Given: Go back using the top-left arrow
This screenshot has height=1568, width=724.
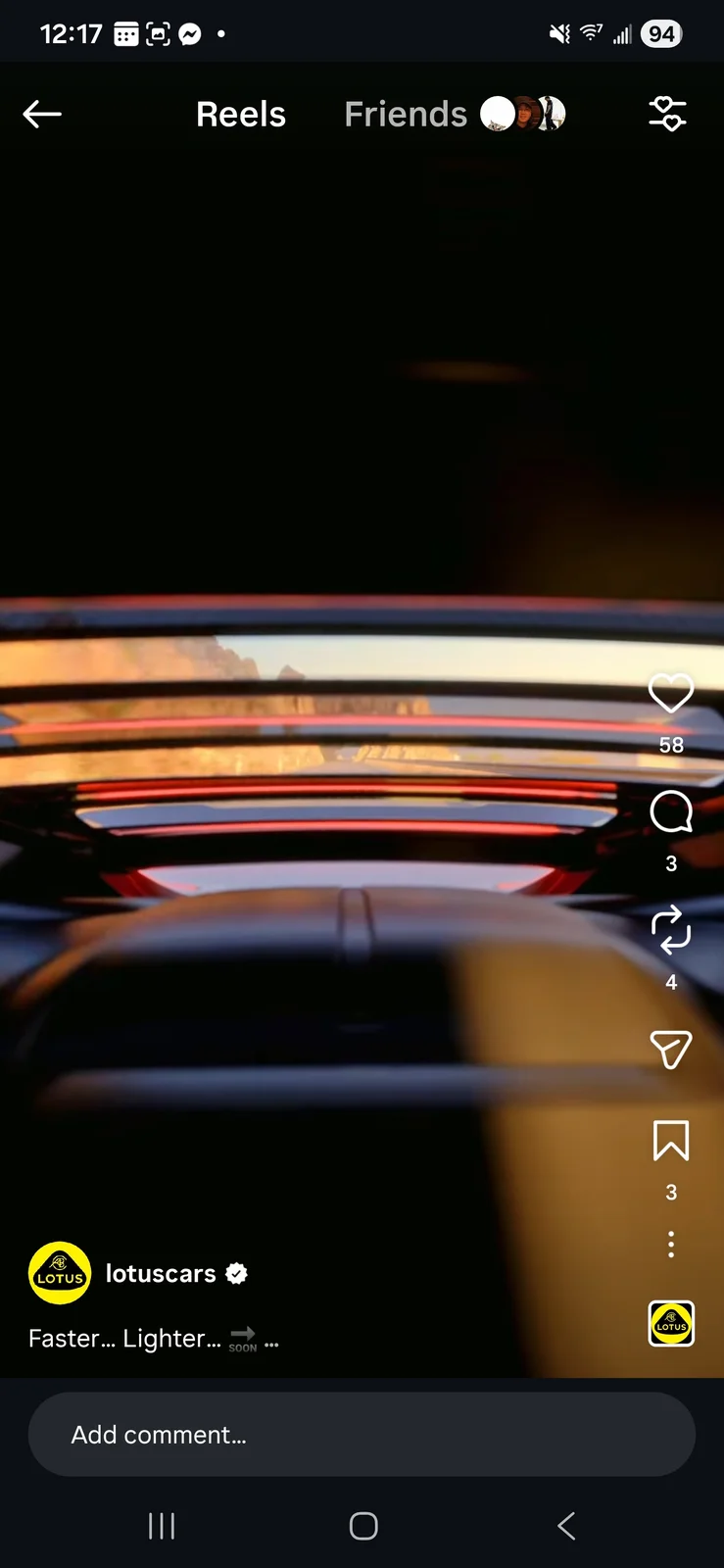Looking at the screenshot, I should [x=42, y=115].
